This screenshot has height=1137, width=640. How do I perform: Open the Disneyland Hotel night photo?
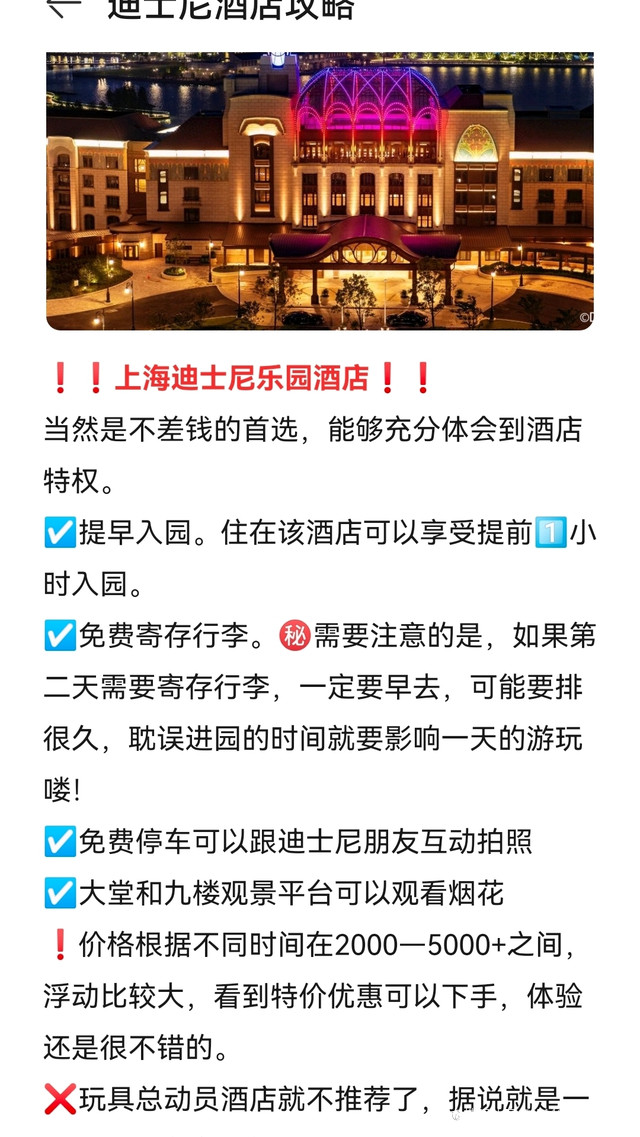coord(320,191)
